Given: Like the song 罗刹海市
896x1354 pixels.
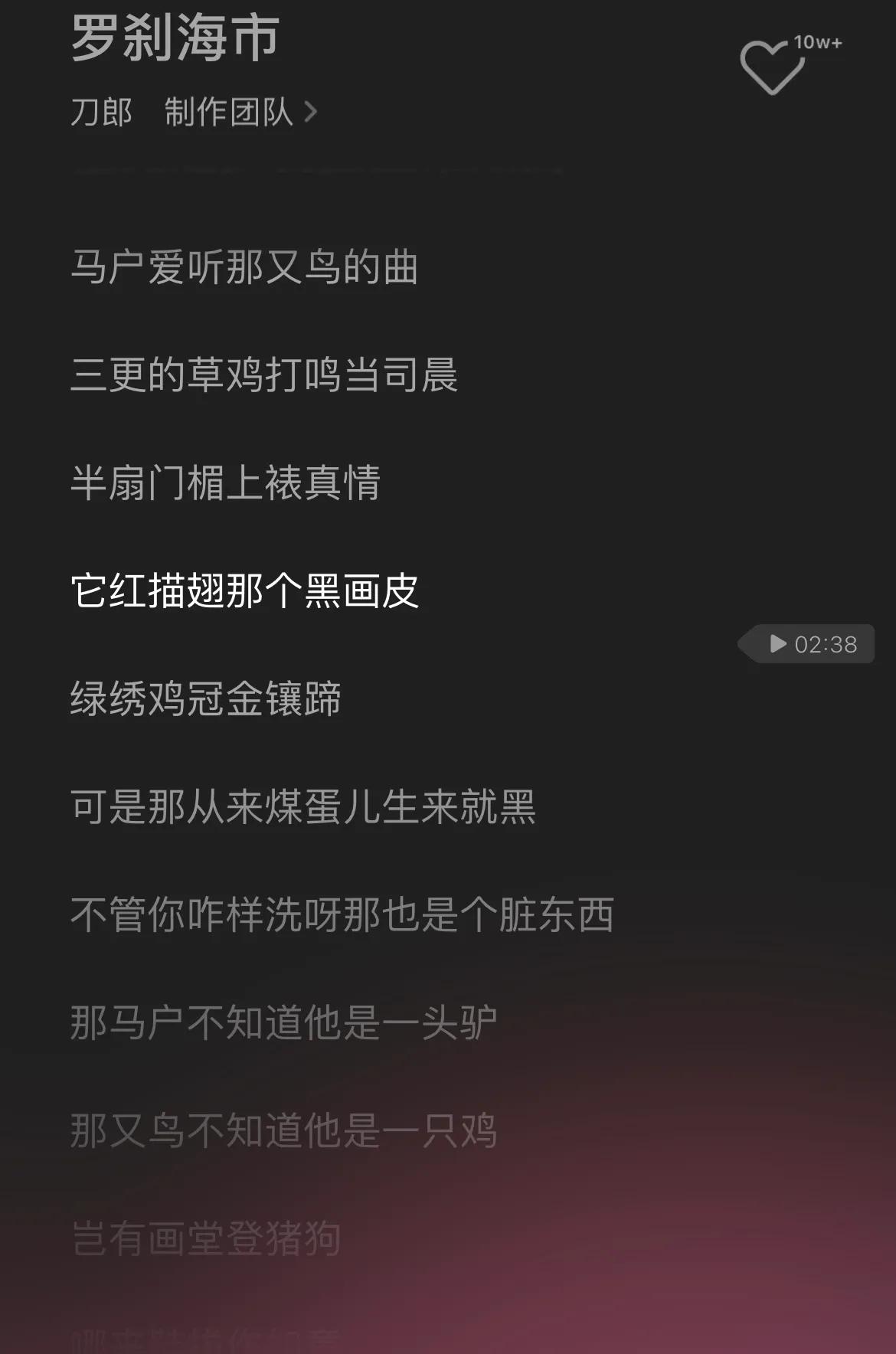Looking at the screenshot, I should coord(772,67).
